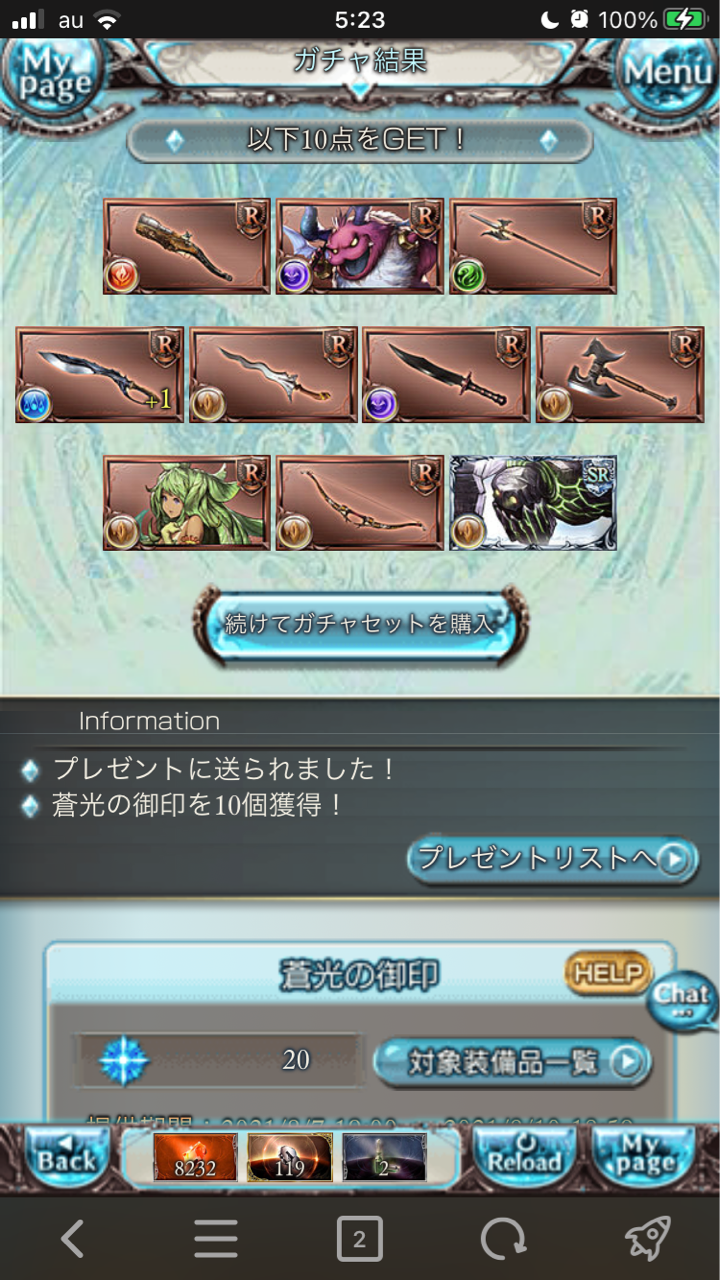Open HELP for 蒼光の御印
This screenshot has width=720, height=1280.
[x=607, y=973]
